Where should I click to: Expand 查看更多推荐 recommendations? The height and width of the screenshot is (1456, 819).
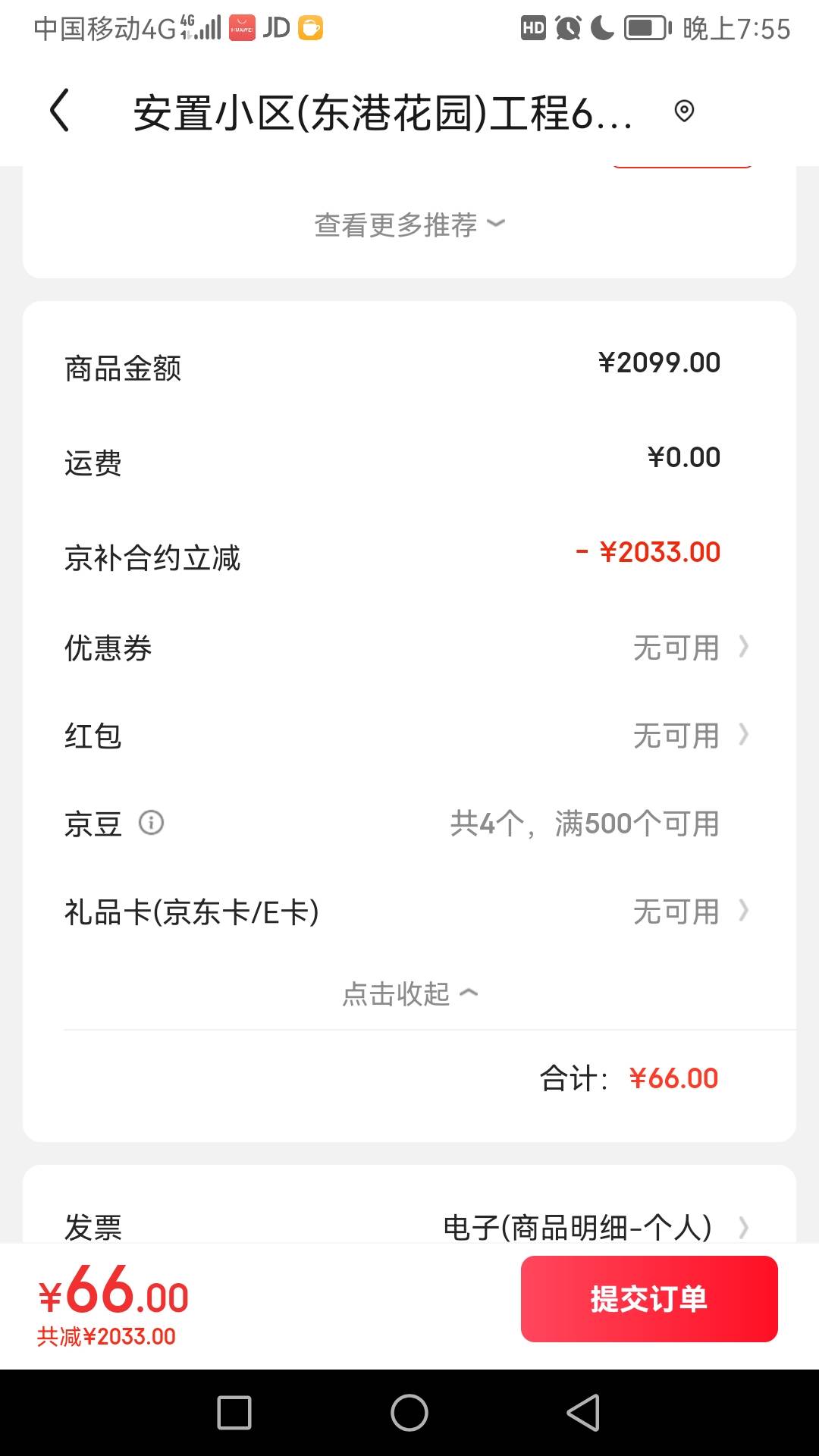[x=409, y=224]
